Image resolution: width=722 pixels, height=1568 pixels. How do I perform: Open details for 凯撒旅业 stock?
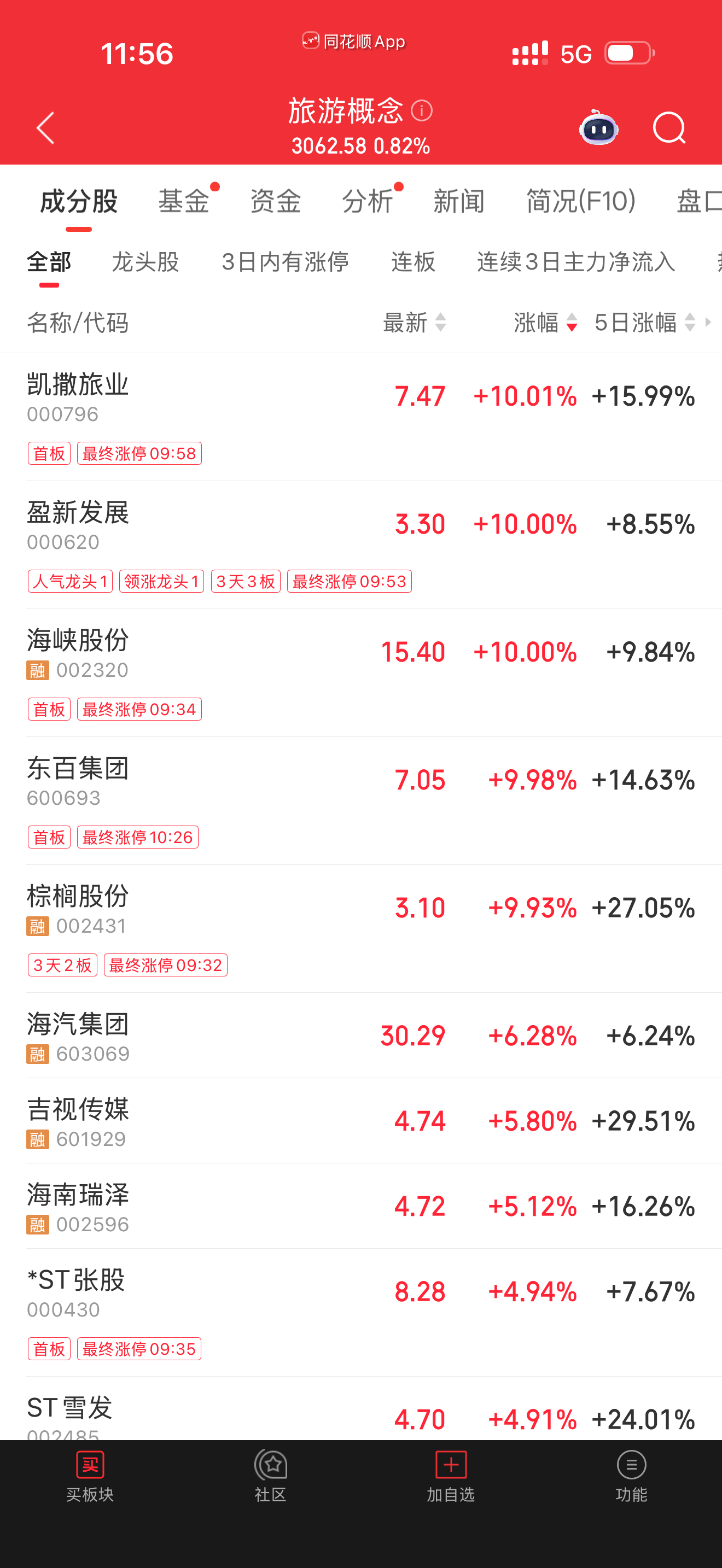click(78, 385)
